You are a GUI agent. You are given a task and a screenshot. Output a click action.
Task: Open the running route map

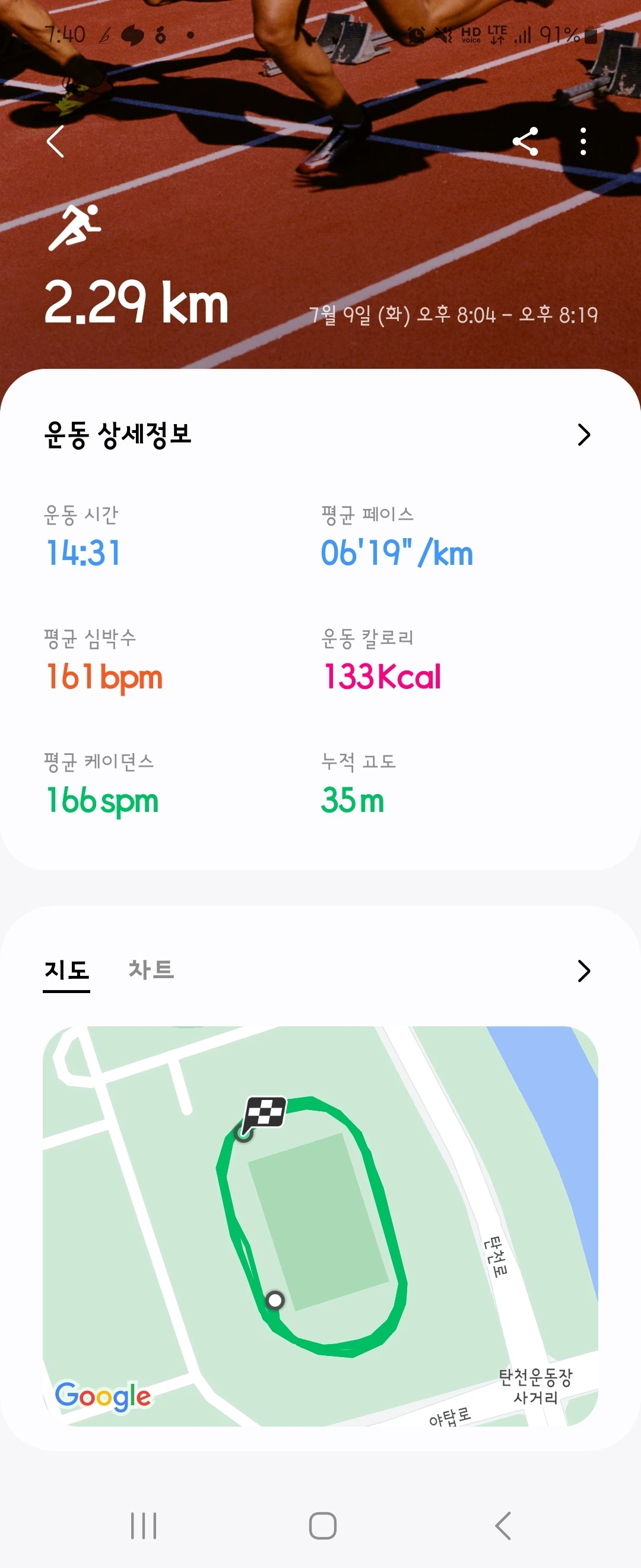click(x=320, y=1226)
